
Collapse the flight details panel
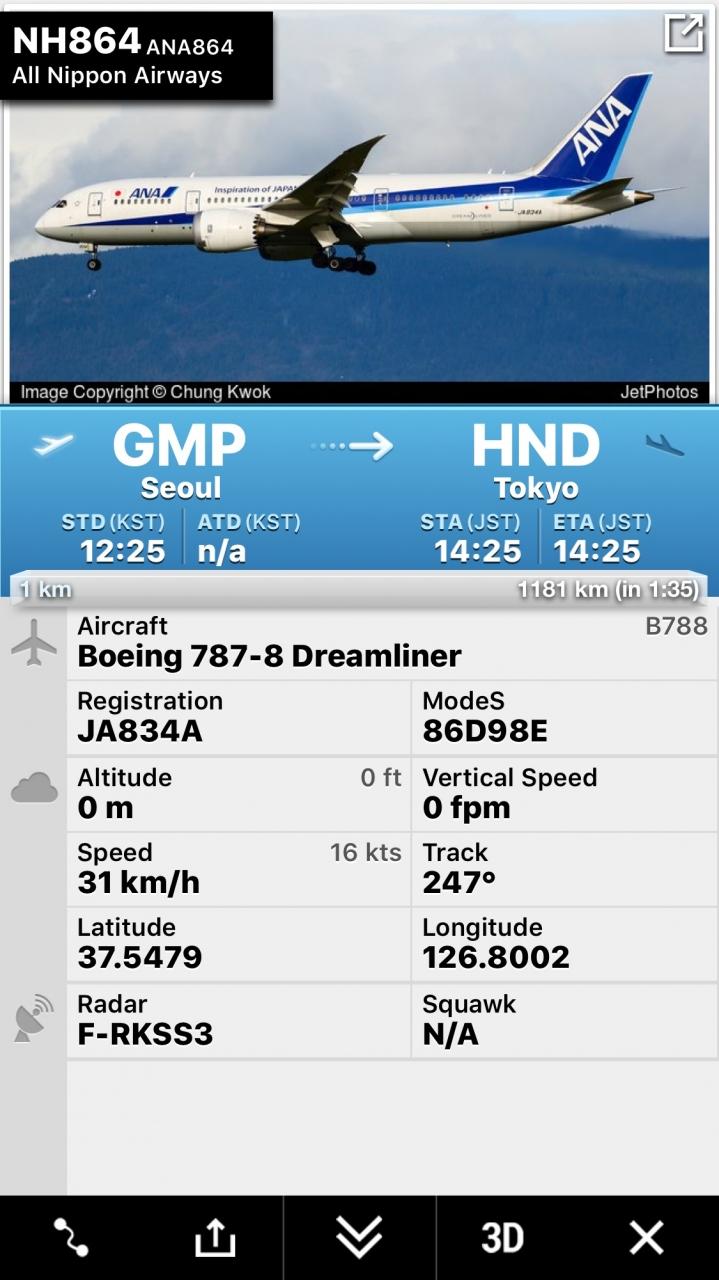359,1238
